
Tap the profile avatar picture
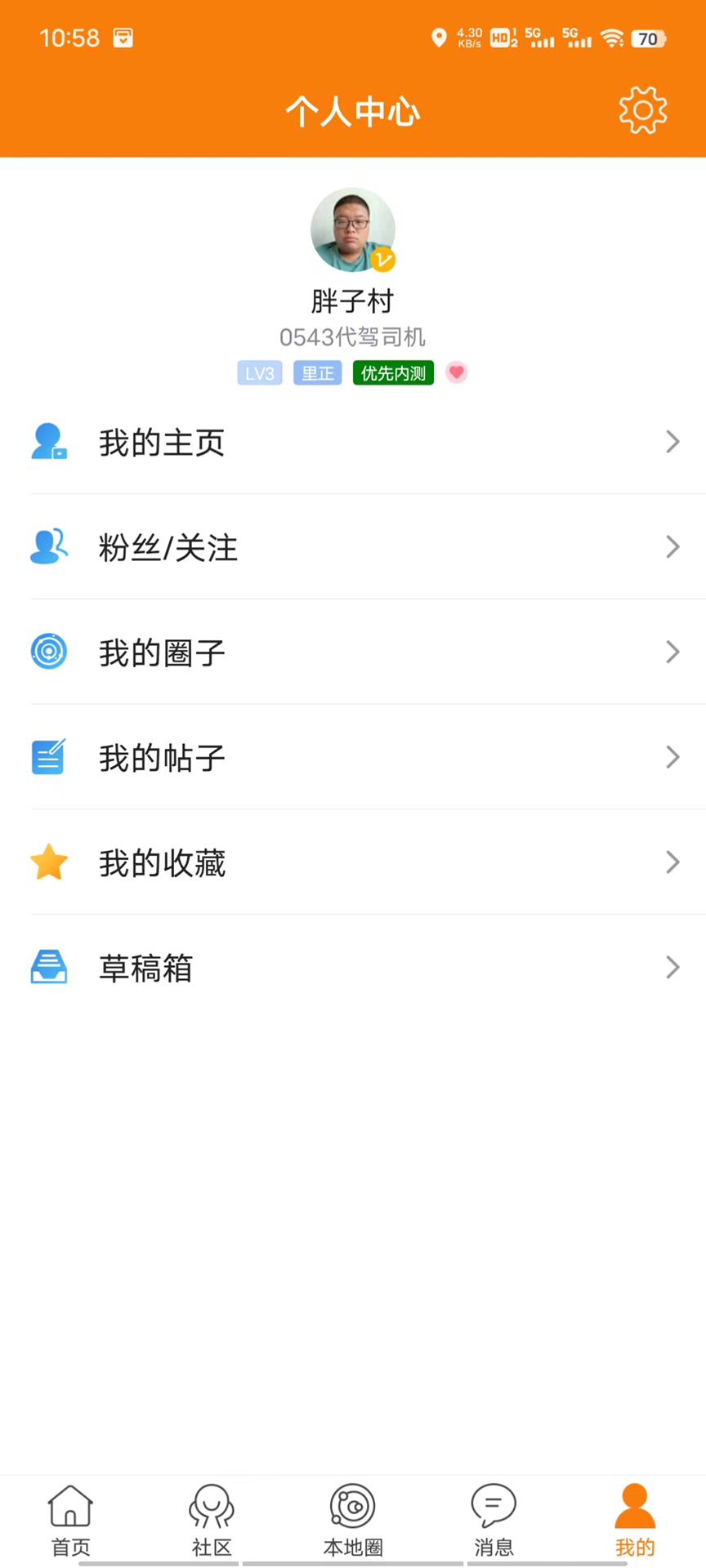click(353, 229)
